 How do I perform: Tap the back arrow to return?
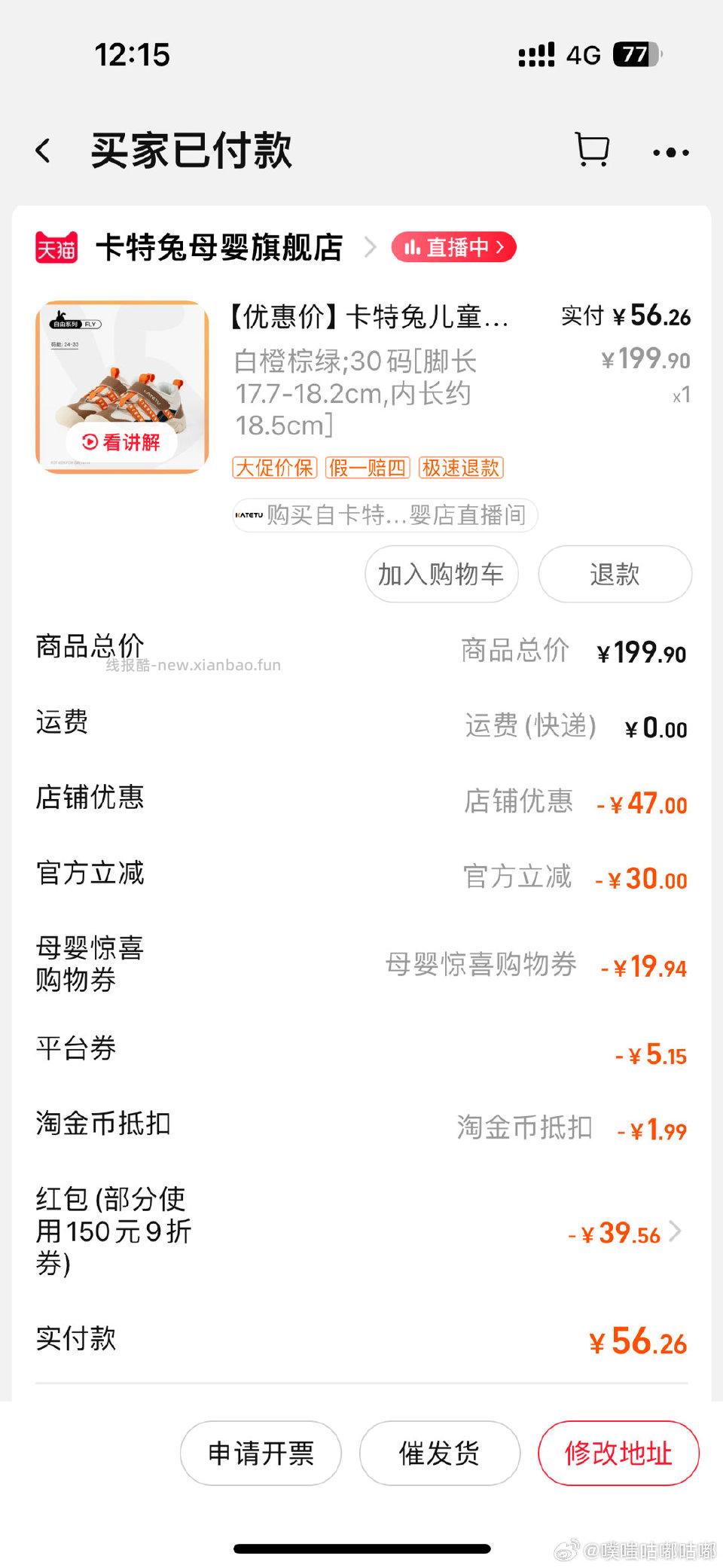click(x=44, y=151)
